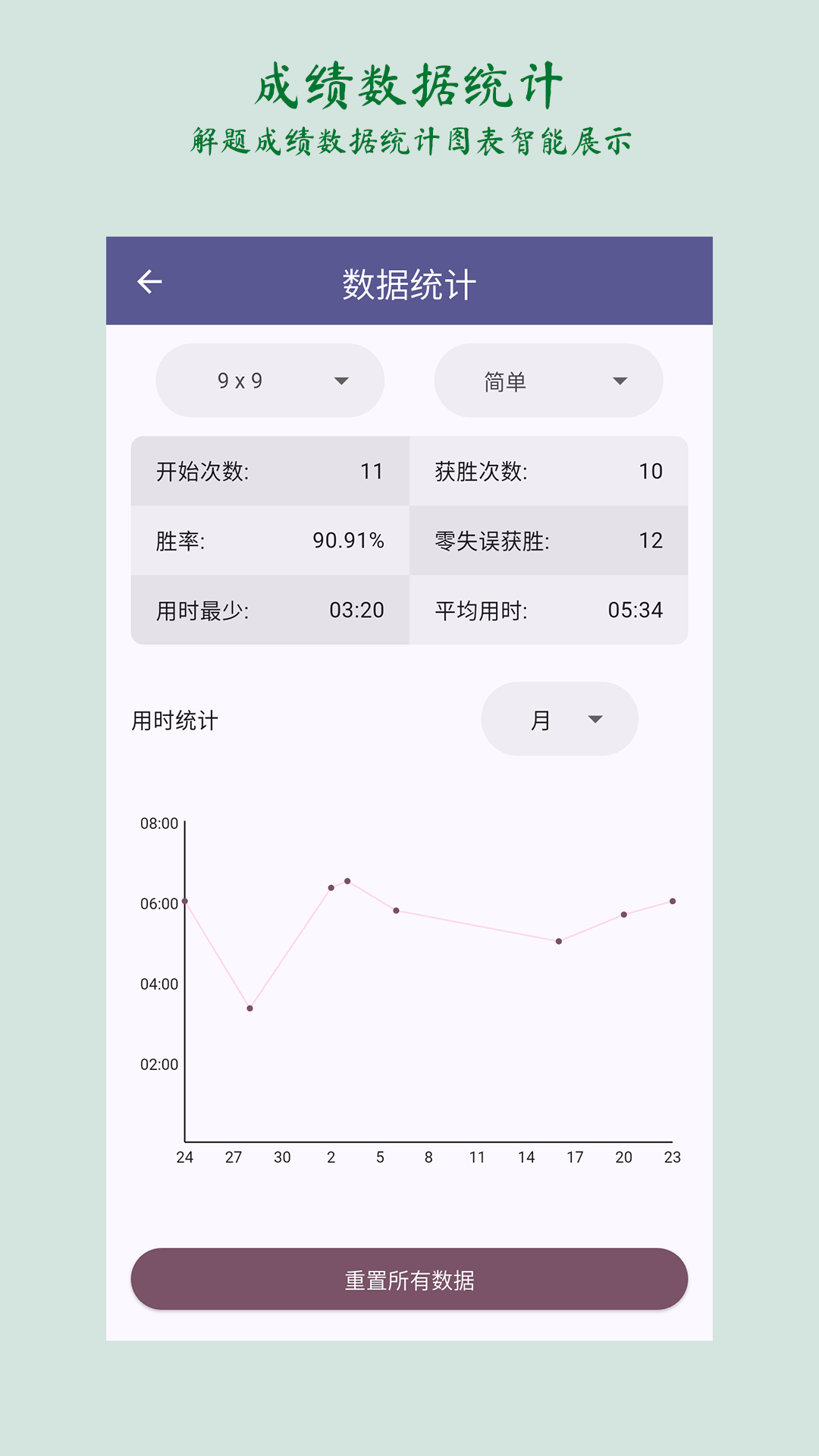Viewport: 819px width, 1456px height.
Task: Click the lowest data point above label 27
Action: pyautogui.click(x=249, y=1009)
